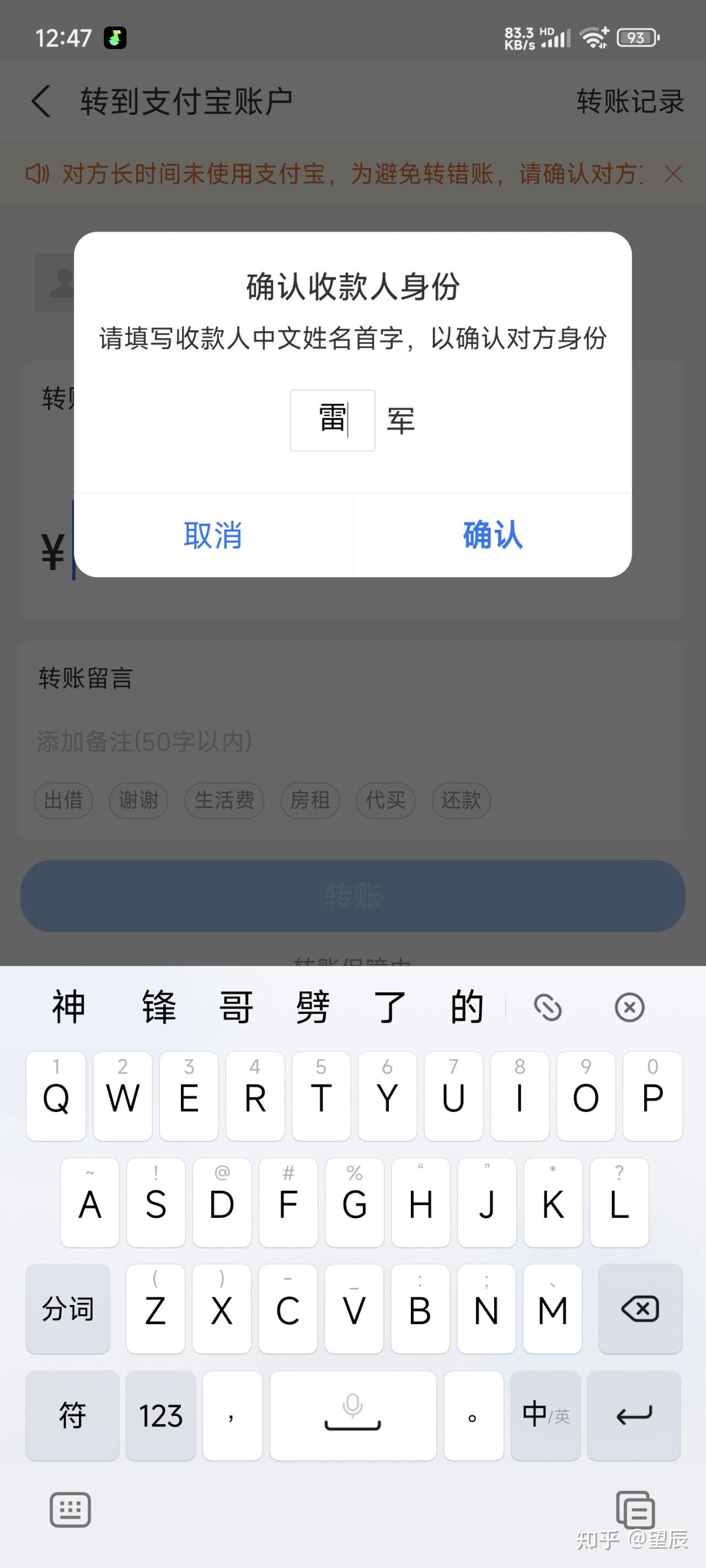Open the keyboard clipboard icon
This screenshot has height=1568, width=706.
tap(635, 1510)
